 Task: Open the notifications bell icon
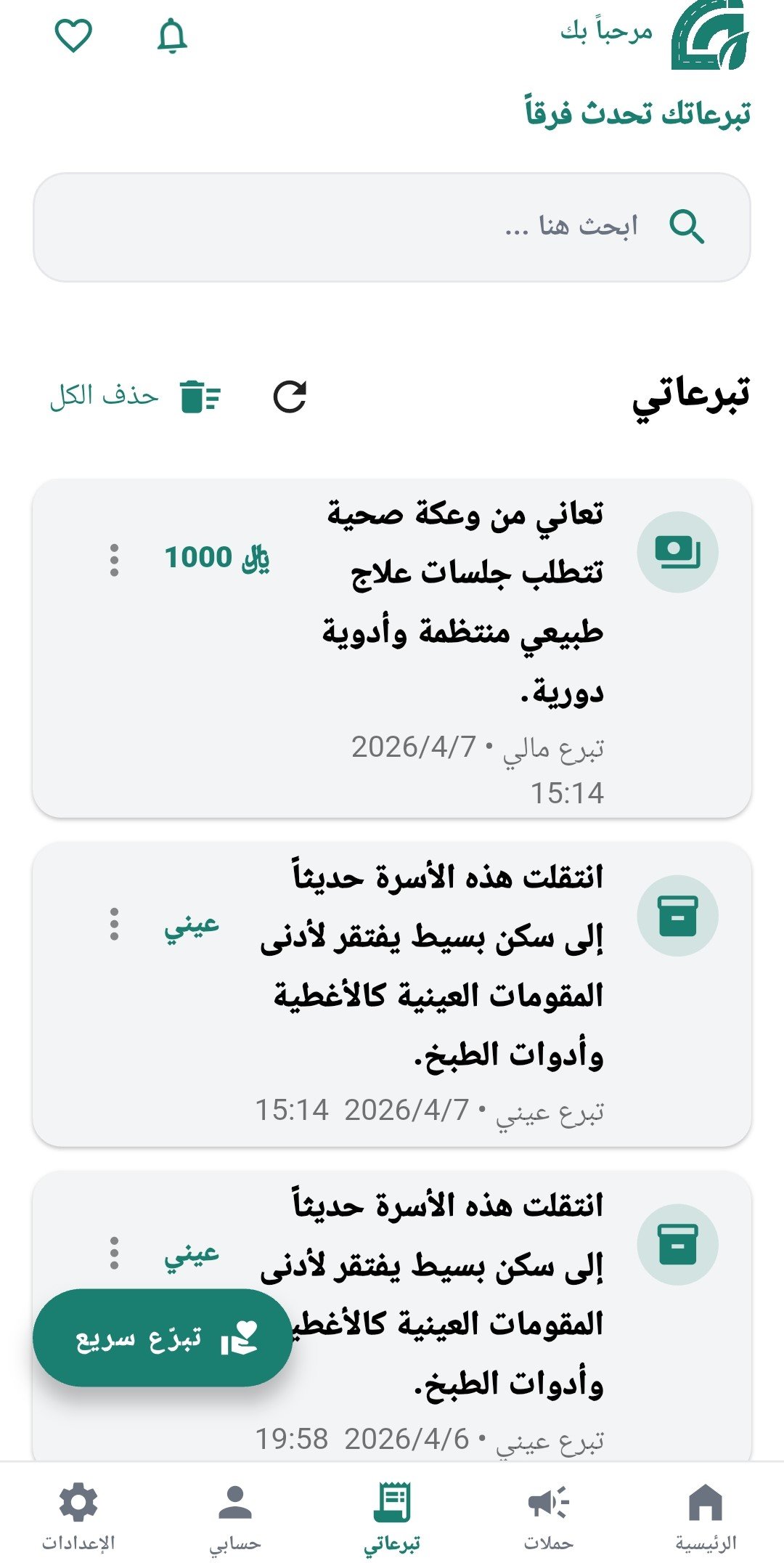point(173,34)
